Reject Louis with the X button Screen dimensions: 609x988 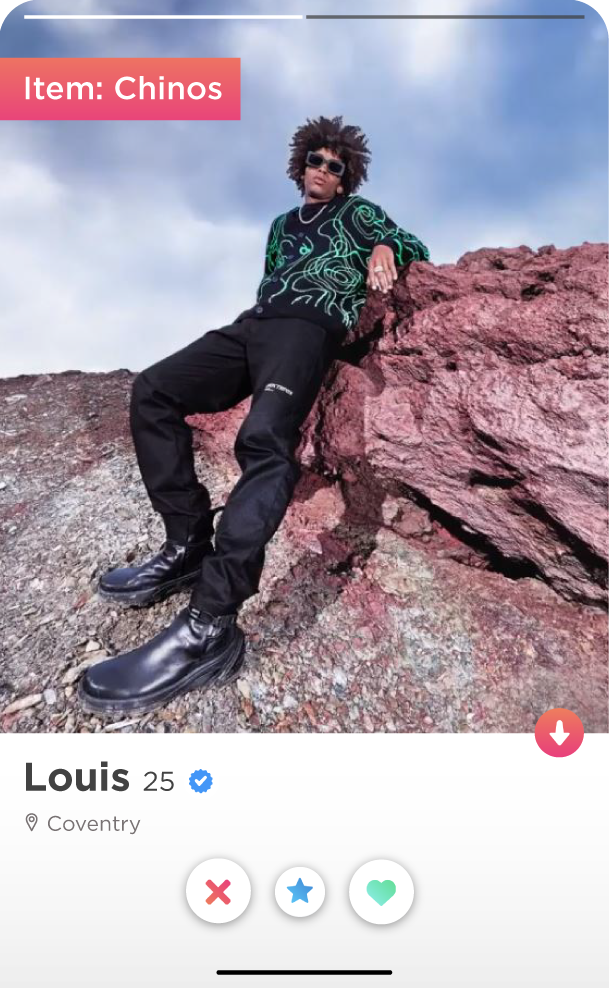click(218, 891)
